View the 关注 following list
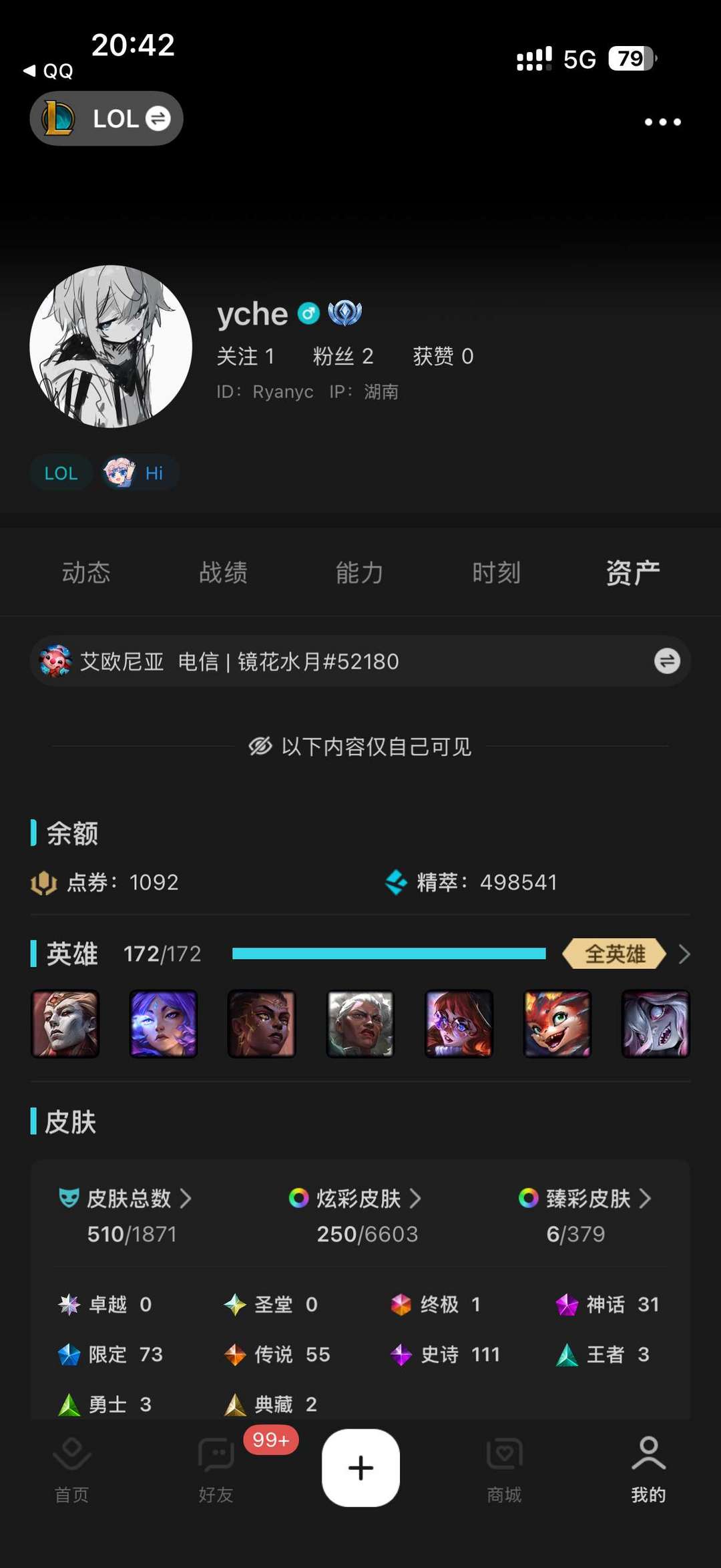Image resolution: width=721 pixels, height=1568 pixels. click(x=245, y=356)
